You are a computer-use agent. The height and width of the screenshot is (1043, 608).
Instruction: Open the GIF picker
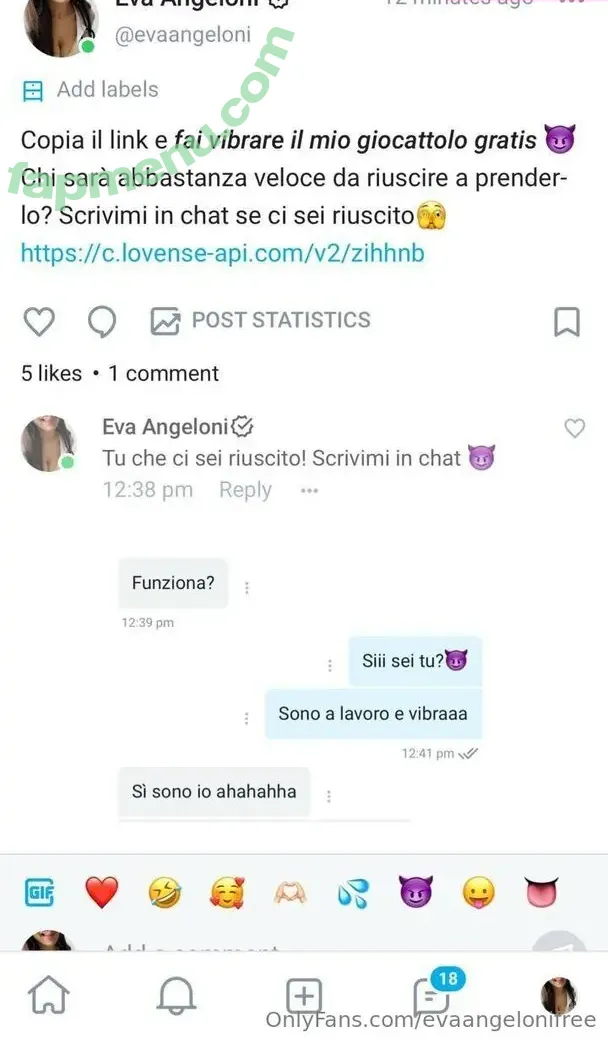[39, 892]
